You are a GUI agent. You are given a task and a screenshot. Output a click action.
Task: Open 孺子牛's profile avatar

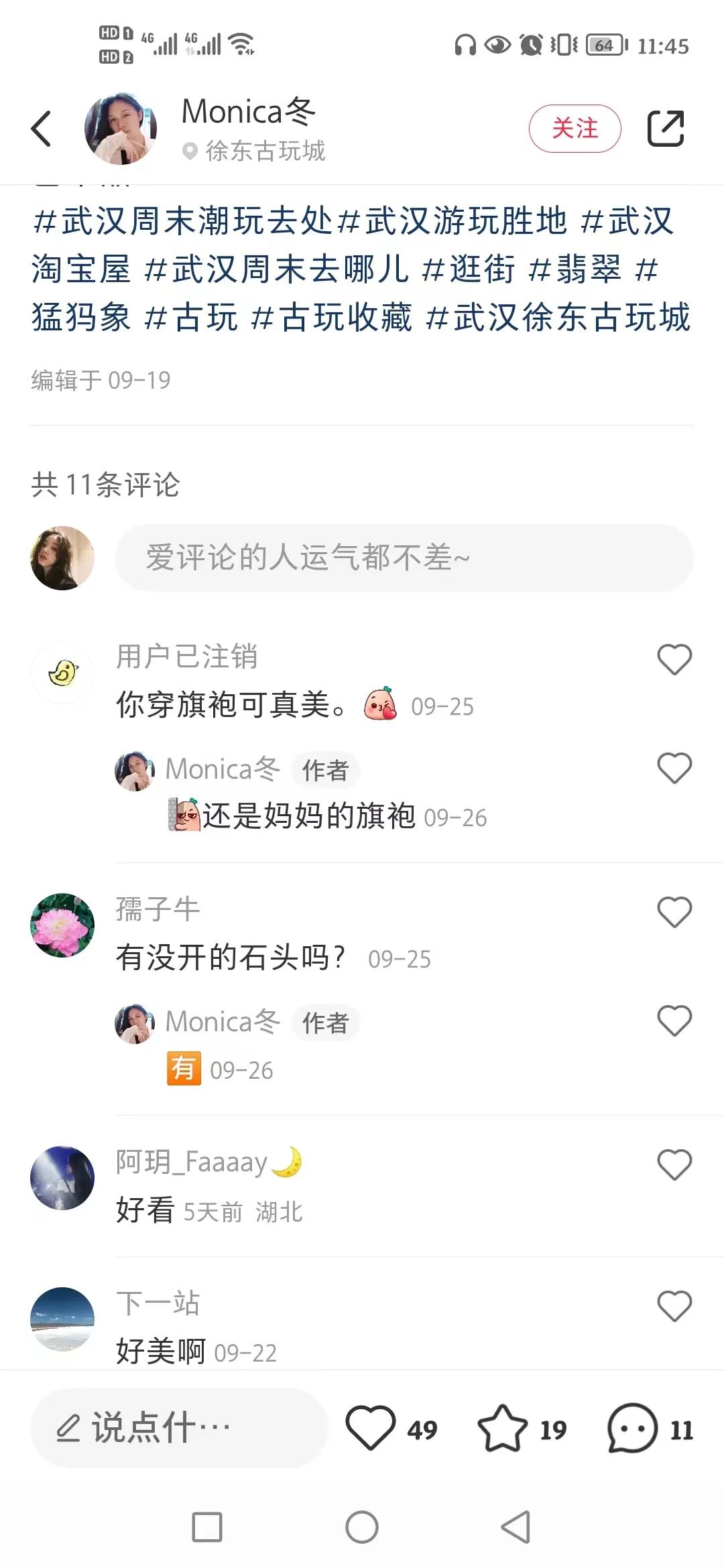point(62,925)
